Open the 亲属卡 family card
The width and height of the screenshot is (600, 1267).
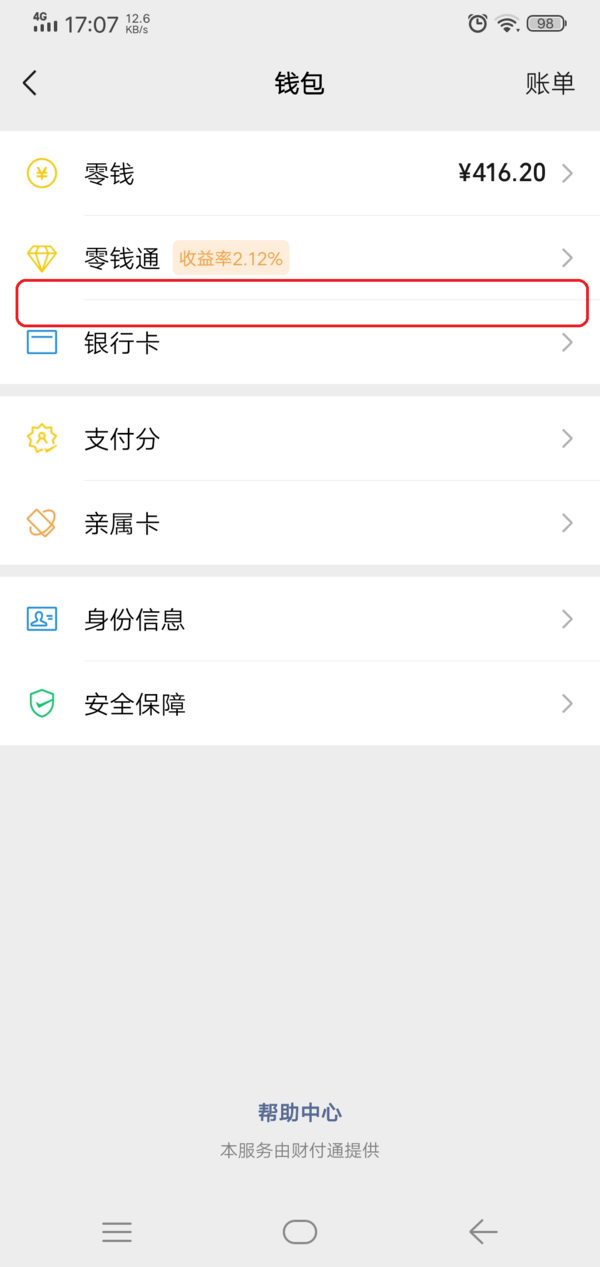[x=300, y=523]
